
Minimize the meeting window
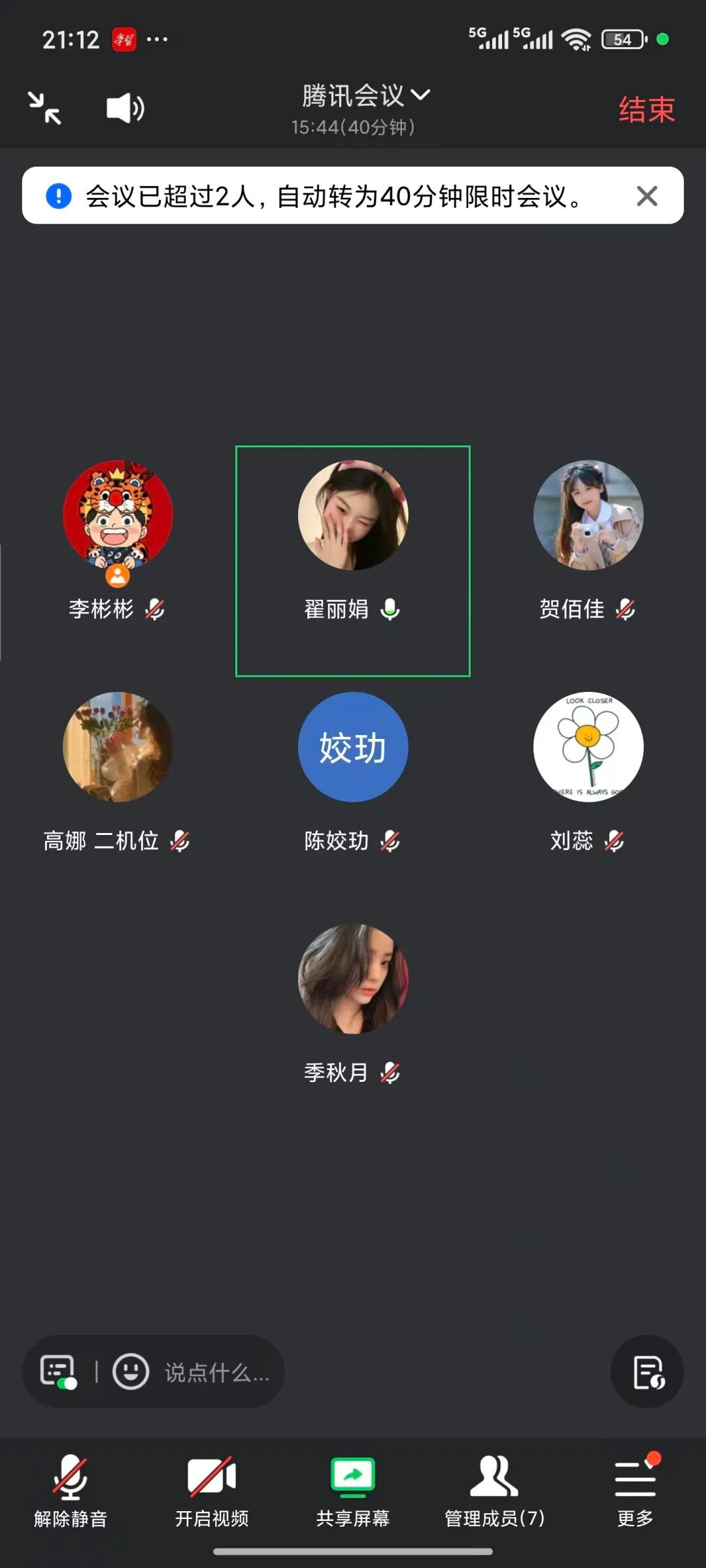(x=44, y=108)
